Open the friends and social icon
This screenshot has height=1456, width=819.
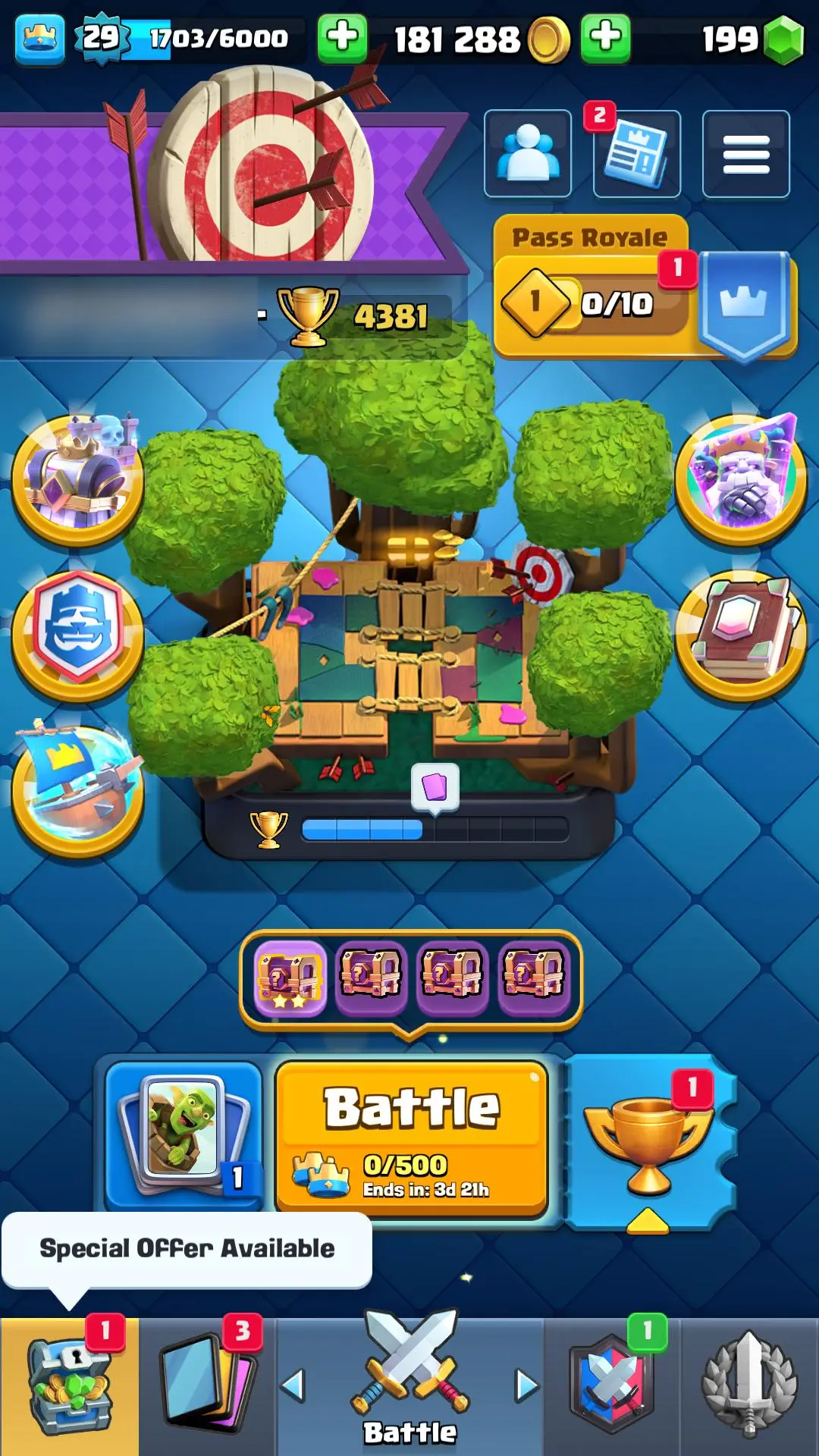(528, 154)
